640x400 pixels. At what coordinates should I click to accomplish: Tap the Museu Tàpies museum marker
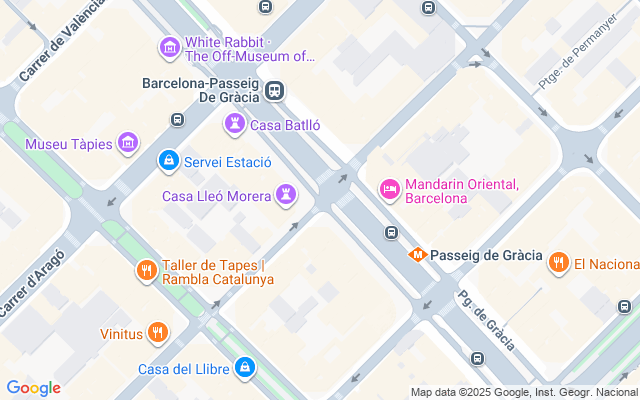[x=127, y=144]
